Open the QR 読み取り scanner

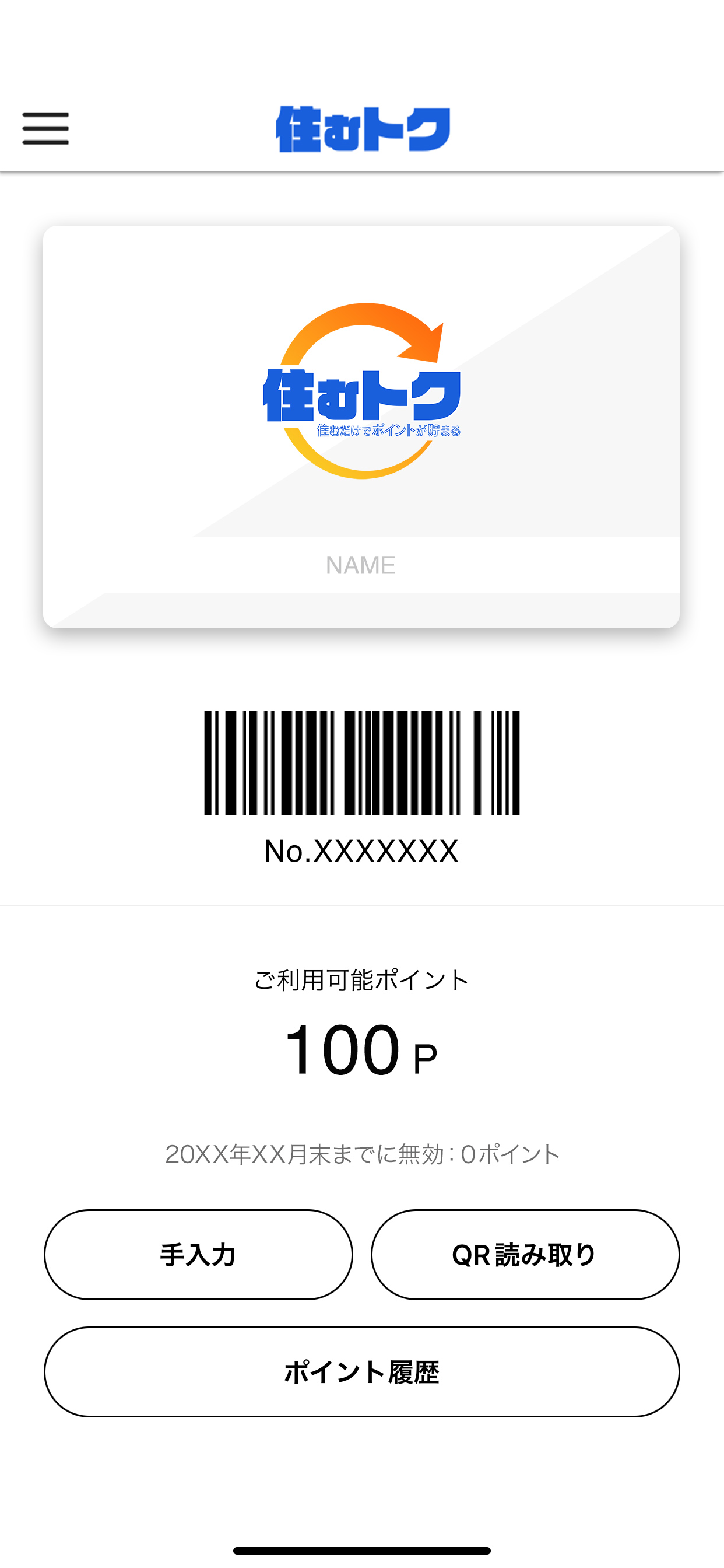click(525, 1255)
